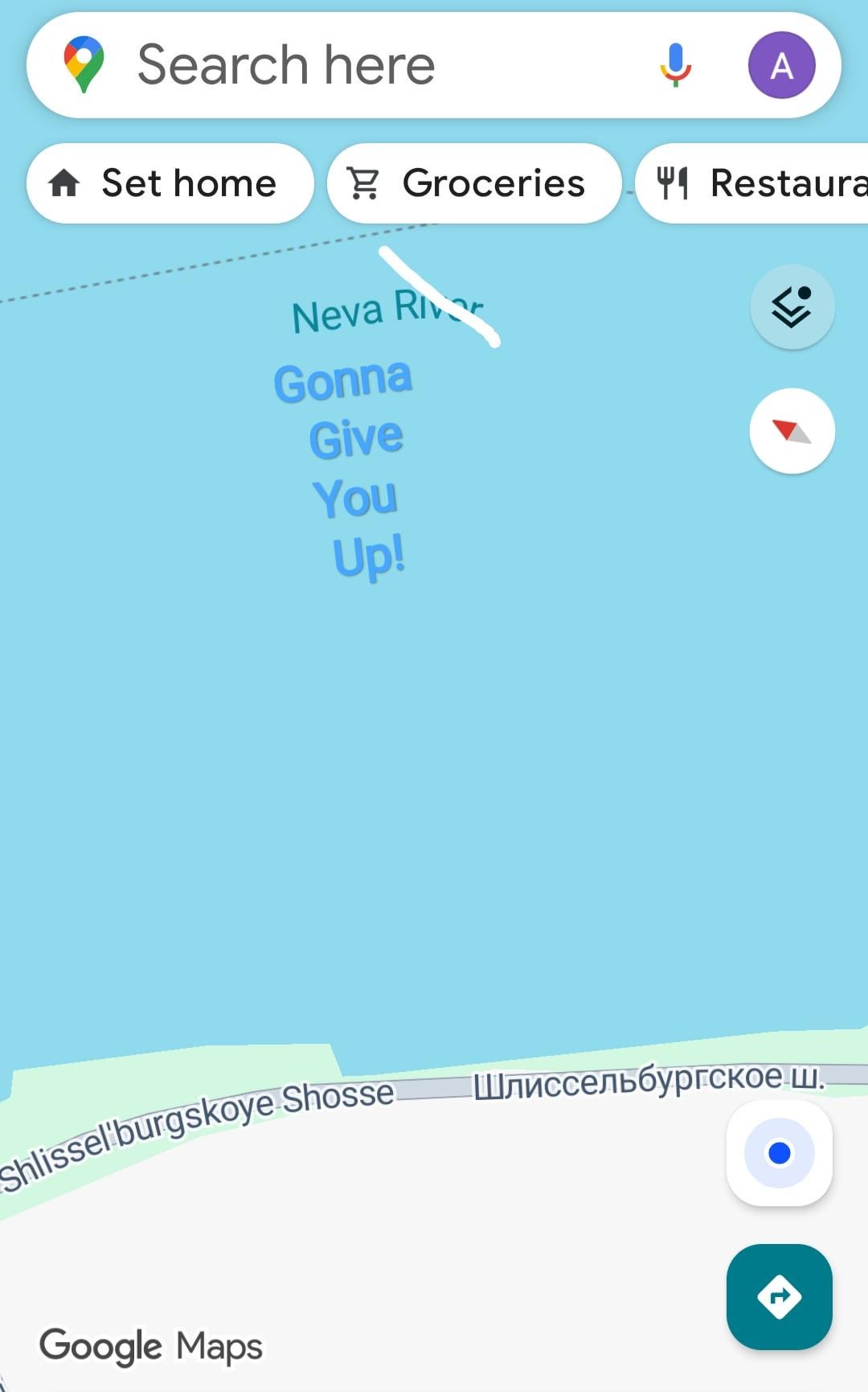Center the map on my location
The height and width of the screenshot is (1392, 868).
pyautogui.click(x=779, y=1153)
